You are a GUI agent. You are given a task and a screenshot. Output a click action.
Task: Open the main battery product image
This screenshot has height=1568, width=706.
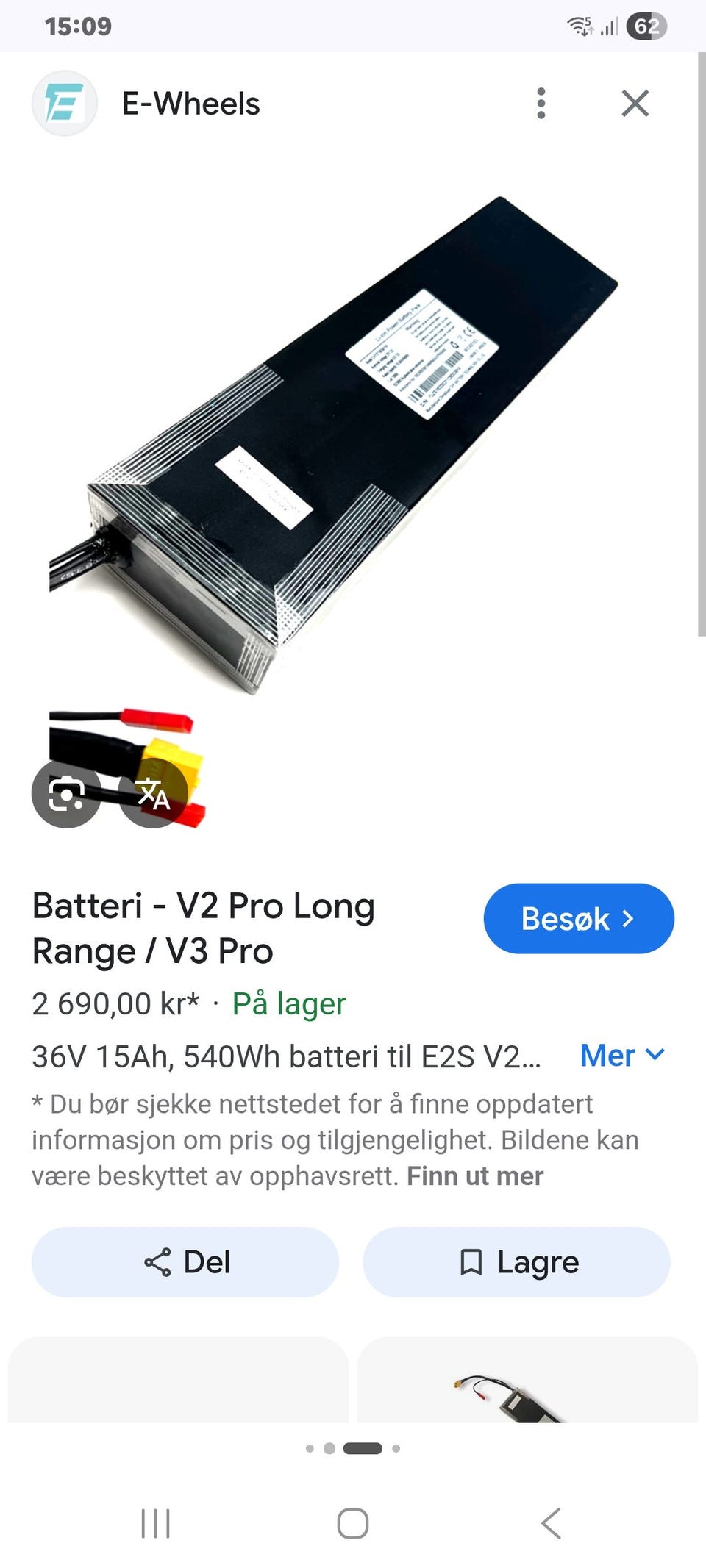click(x=335, y=445)
